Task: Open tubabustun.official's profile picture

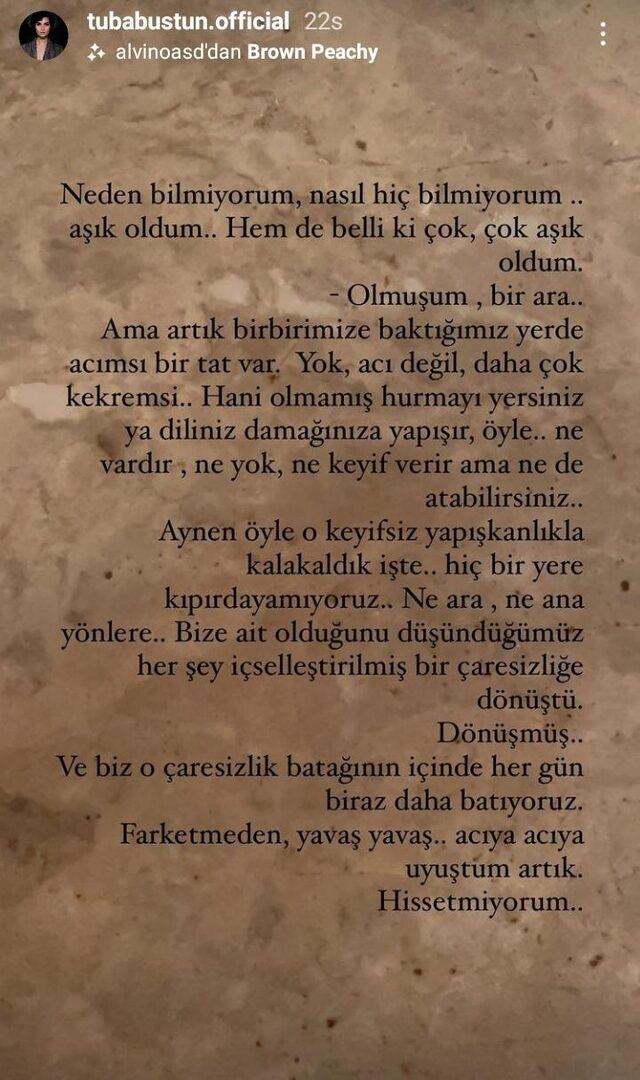Action: 44,36
